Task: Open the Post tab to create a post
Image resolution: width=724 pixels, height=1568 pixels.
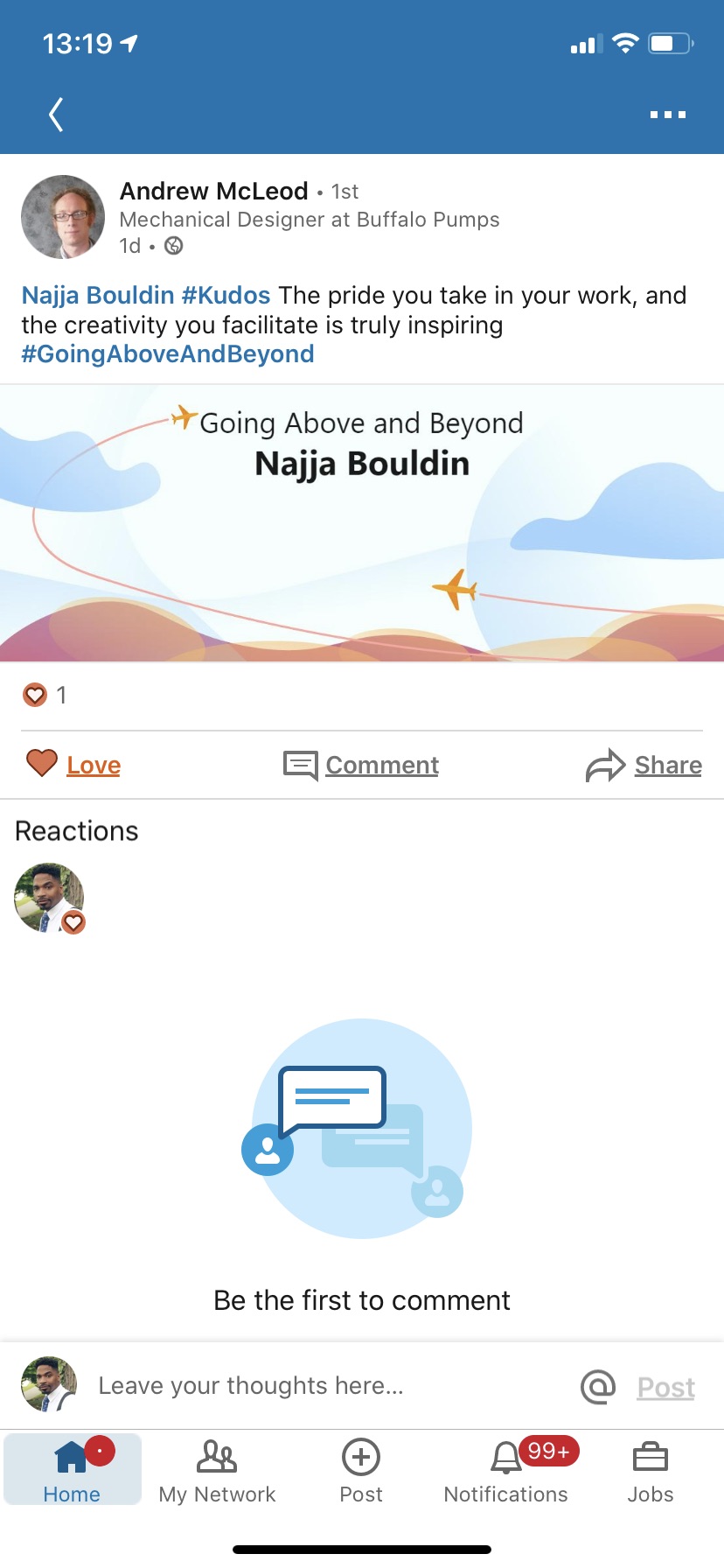Action: pos(361,1472)
